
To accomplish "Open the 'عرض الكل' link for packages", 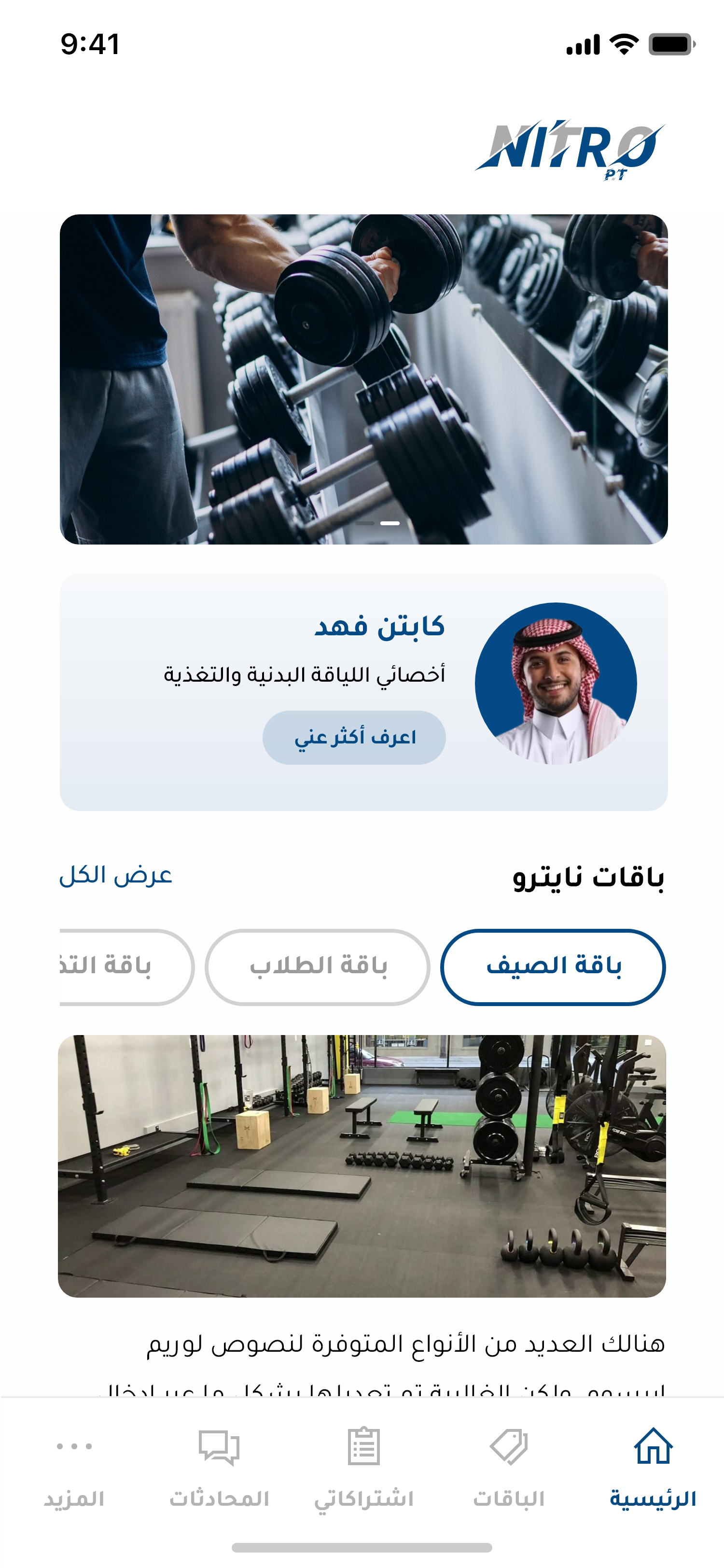I will (x=115, y=875).
